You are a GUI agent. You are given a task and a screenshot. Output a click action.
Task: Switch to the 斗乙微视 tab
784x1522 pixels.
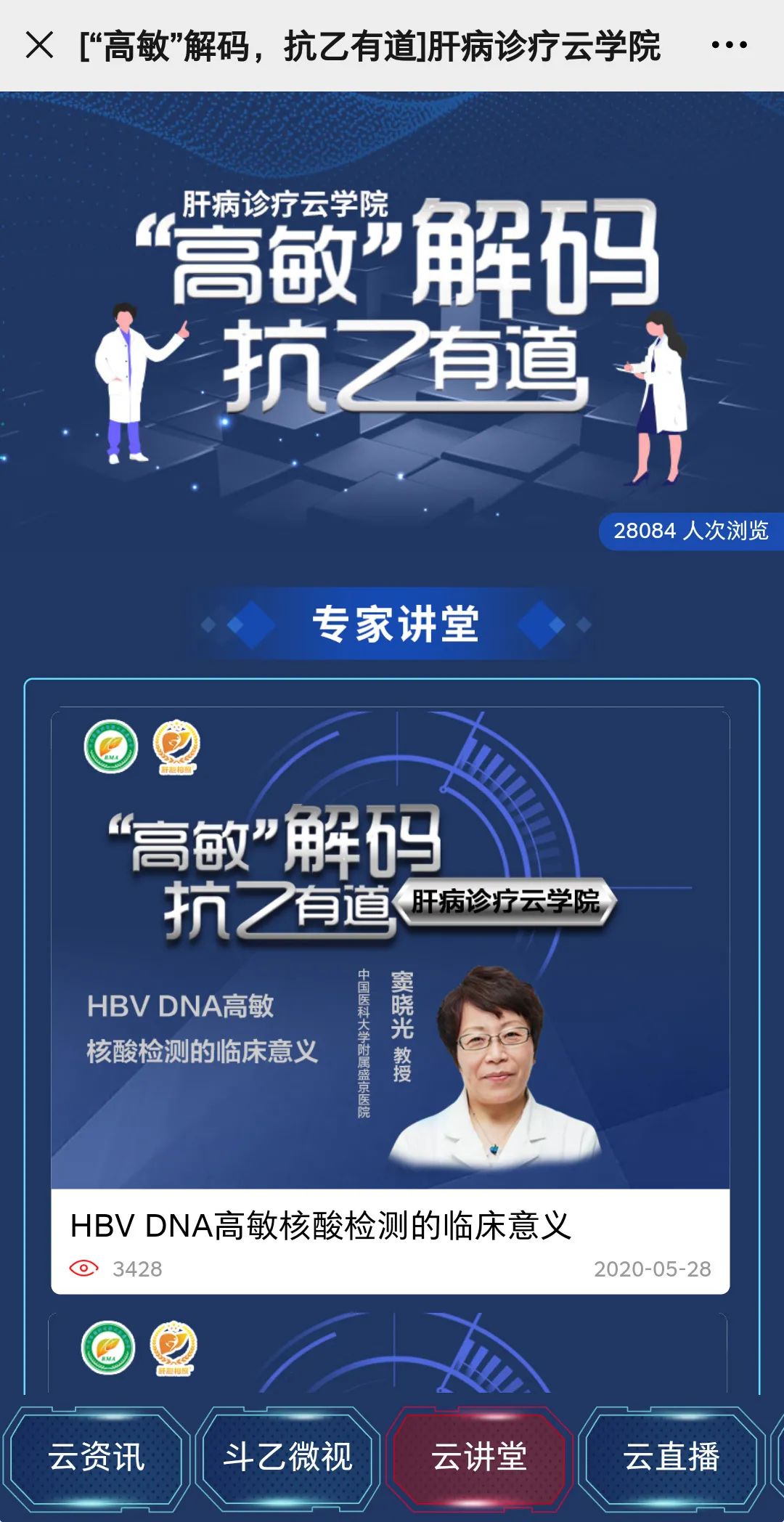click(x=290, y=1461)
